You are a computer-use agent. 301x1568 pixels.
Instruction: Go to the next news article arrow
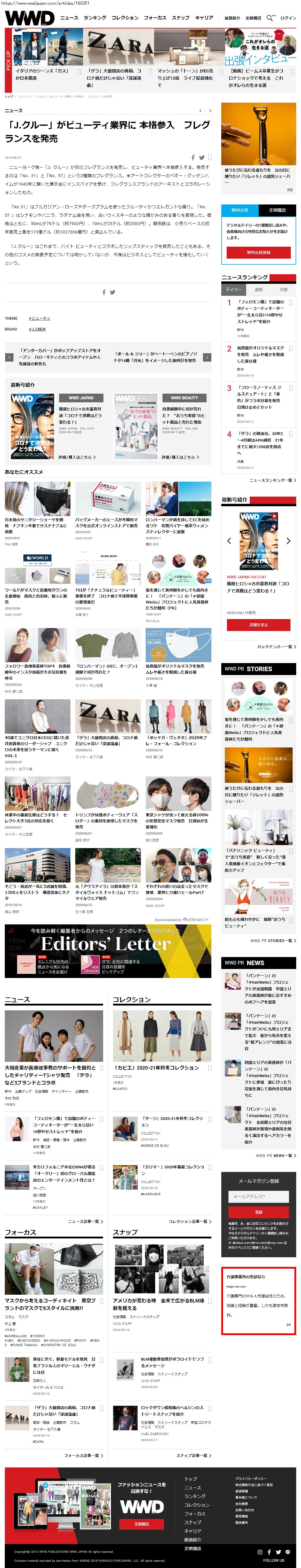(x=210, y=111)
